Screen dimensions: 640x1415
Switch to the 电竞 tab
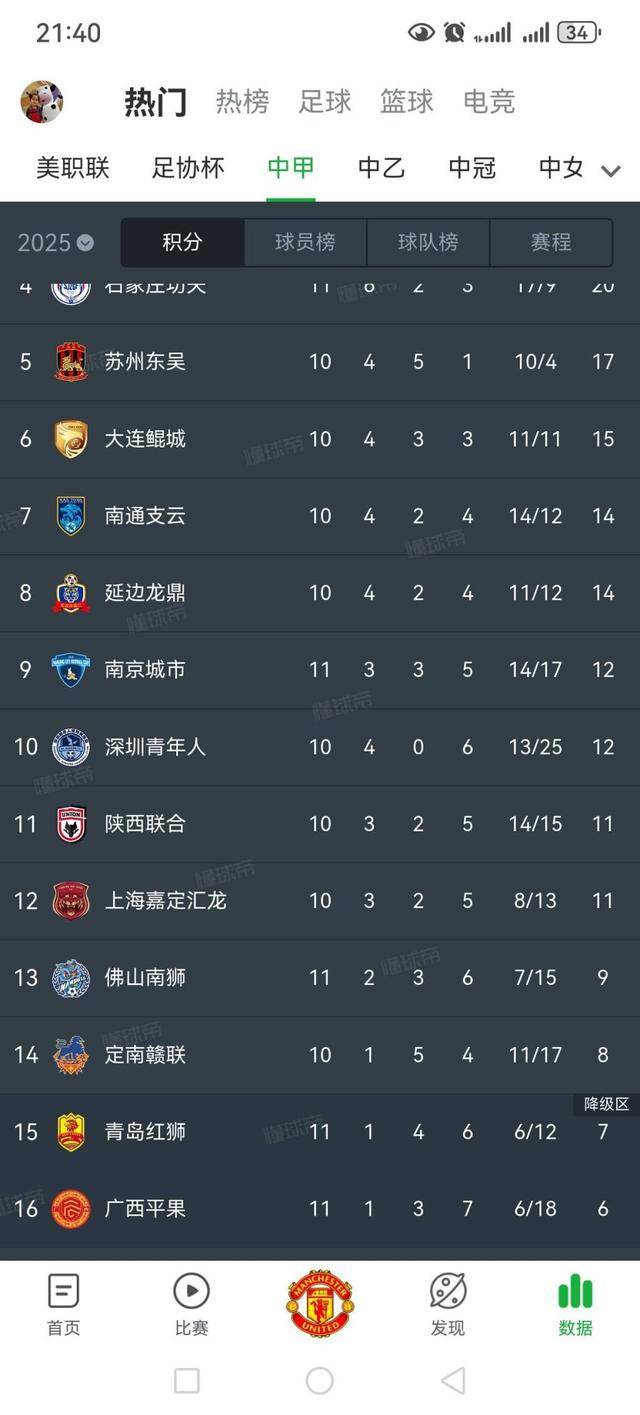coord(489,101)
